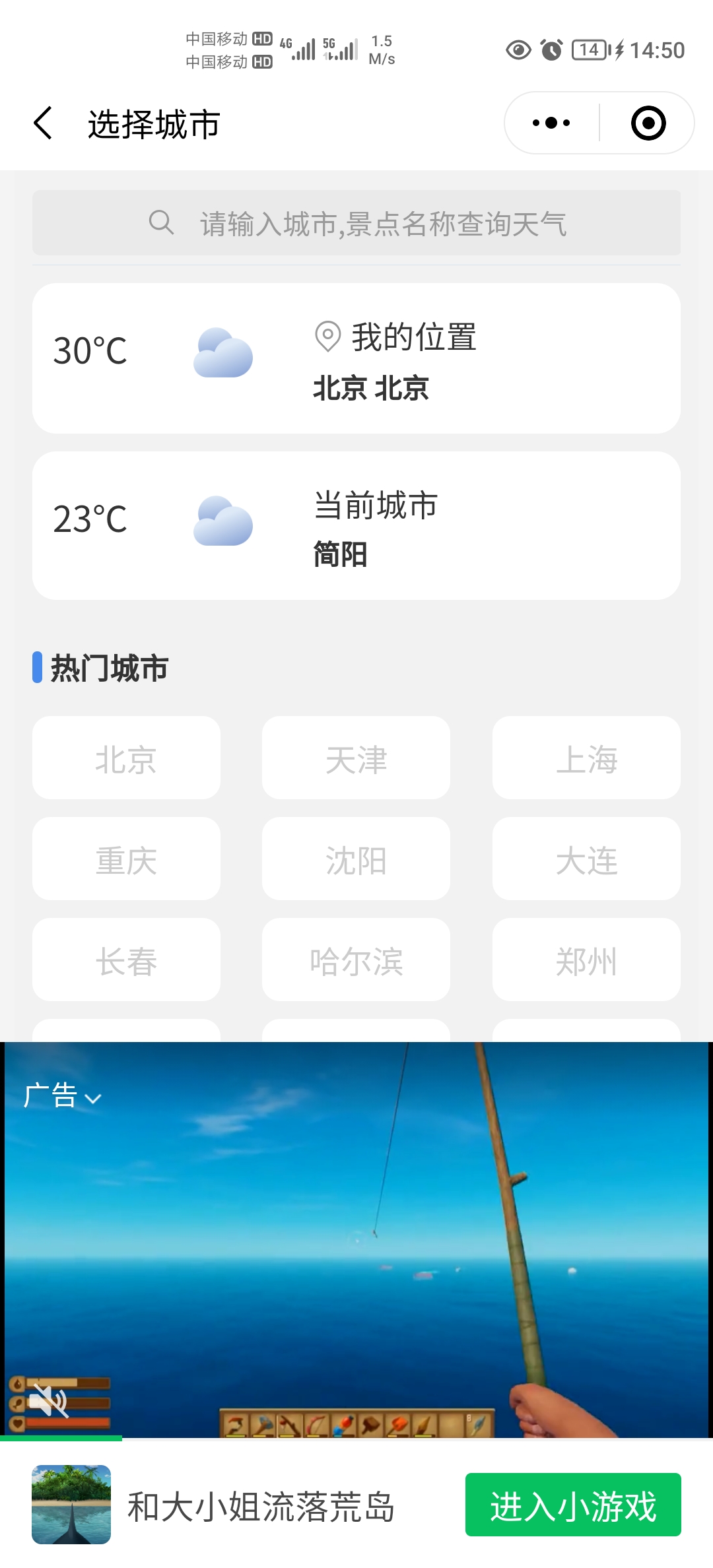Tap the city search field
This screenshot has height=1568, width=713.
coord(356,224)
